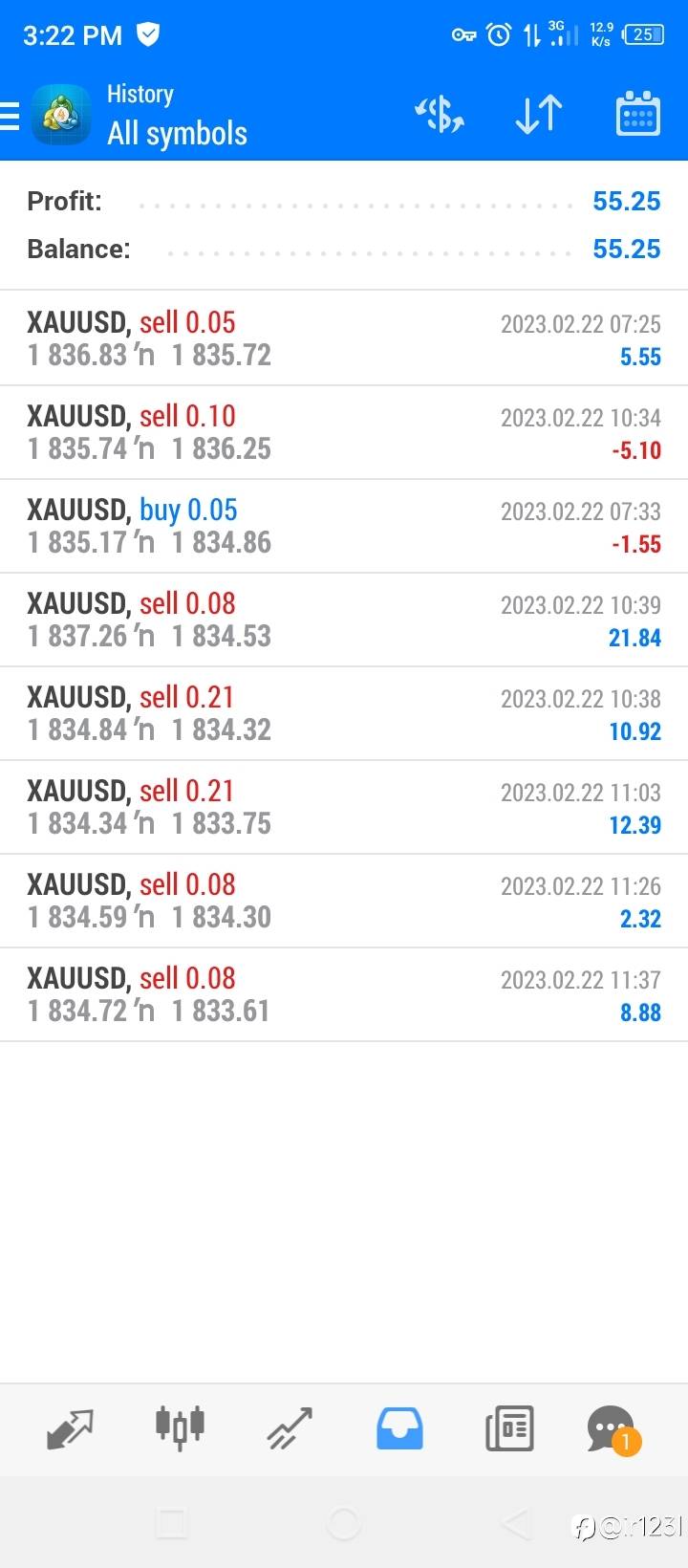
Task: Go to the phone home screen
Action: [x=343, y=1523]
